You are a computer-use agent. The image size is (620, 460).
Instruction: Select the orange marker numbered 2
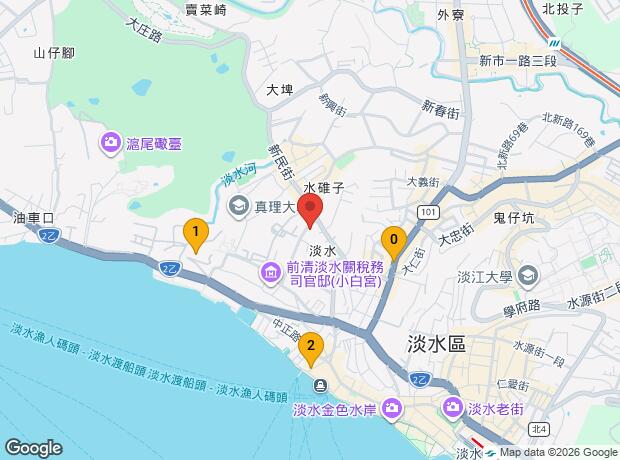311,347
